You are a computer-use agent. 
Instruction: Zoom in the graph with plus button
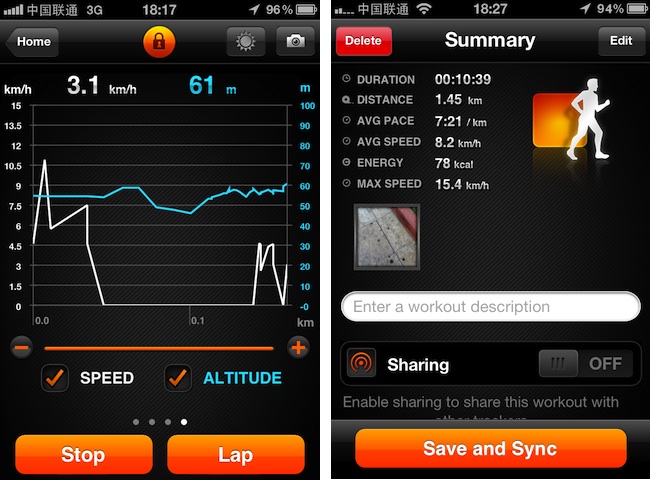point(297,348)
